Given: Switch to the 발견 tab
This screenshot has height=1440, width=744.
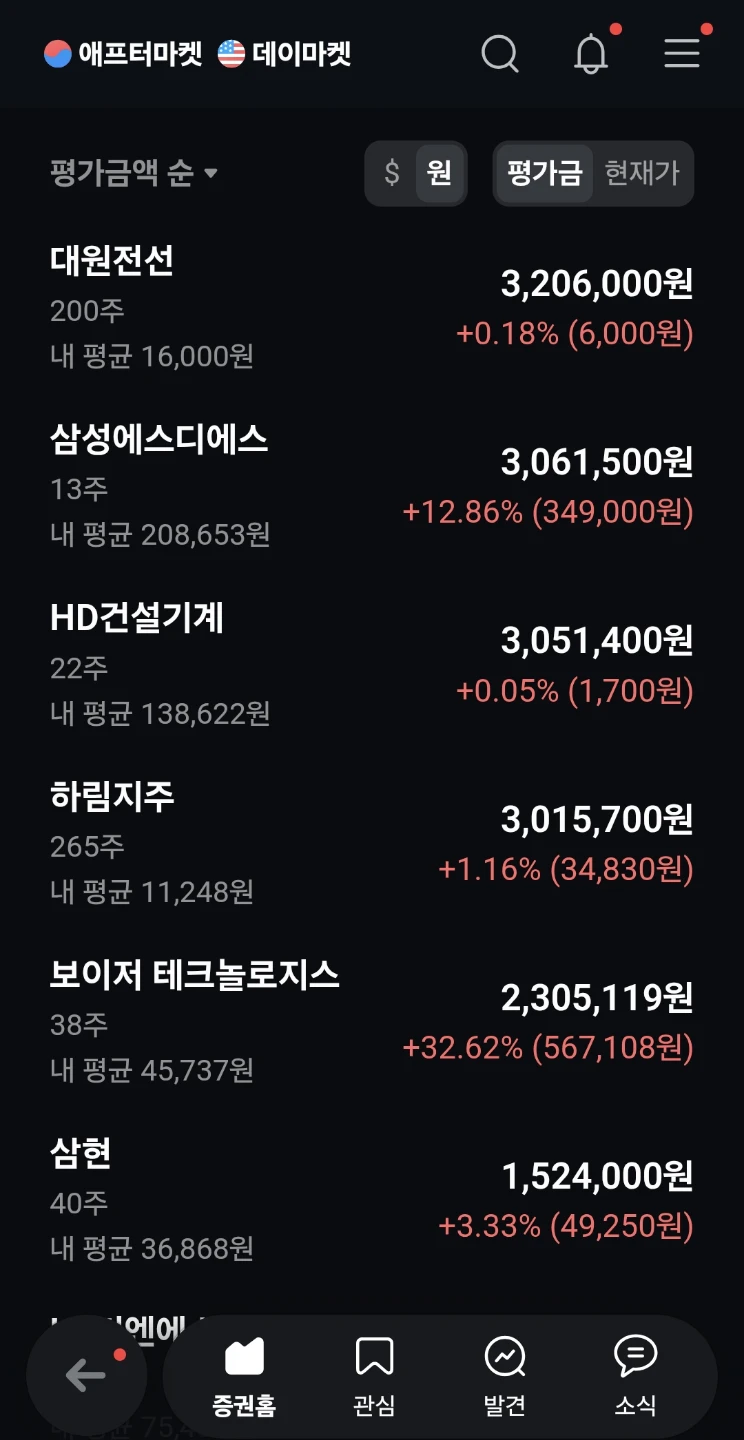Looking at the screenshot, I should coord(505,1377).
